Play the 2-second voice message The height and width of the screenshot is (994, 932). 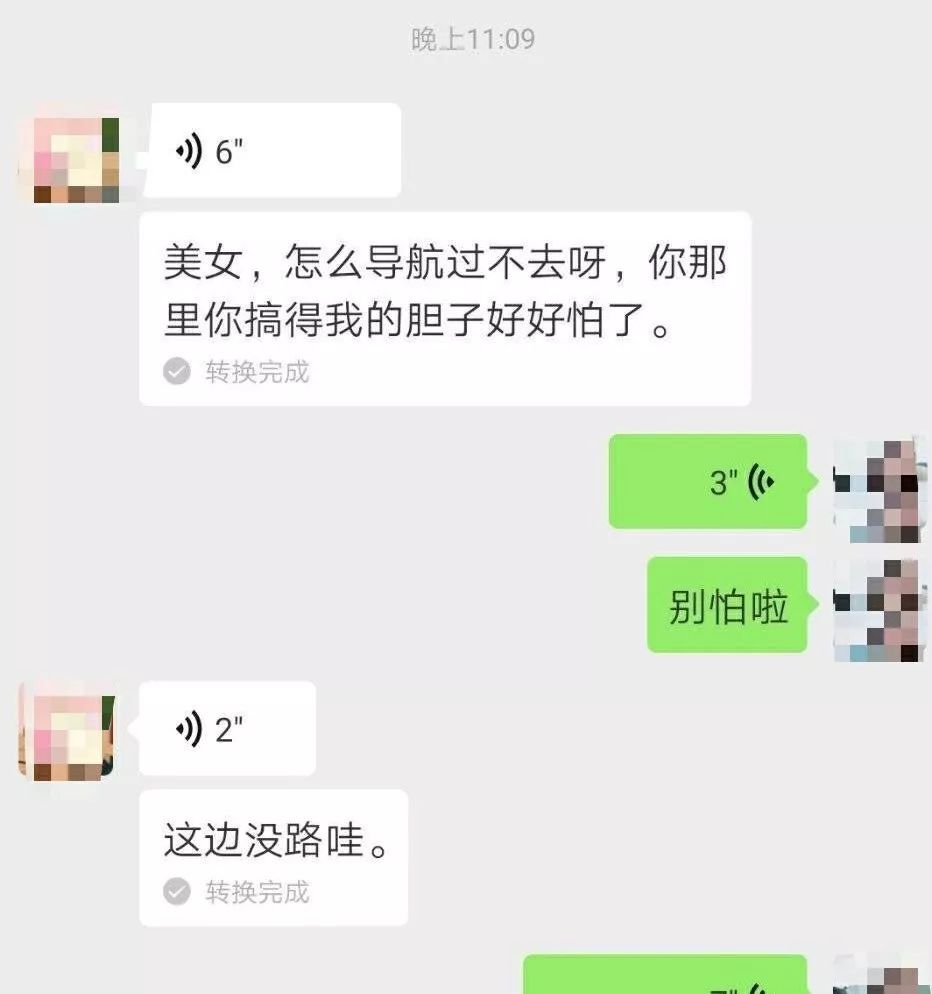[x=228, y=729]
